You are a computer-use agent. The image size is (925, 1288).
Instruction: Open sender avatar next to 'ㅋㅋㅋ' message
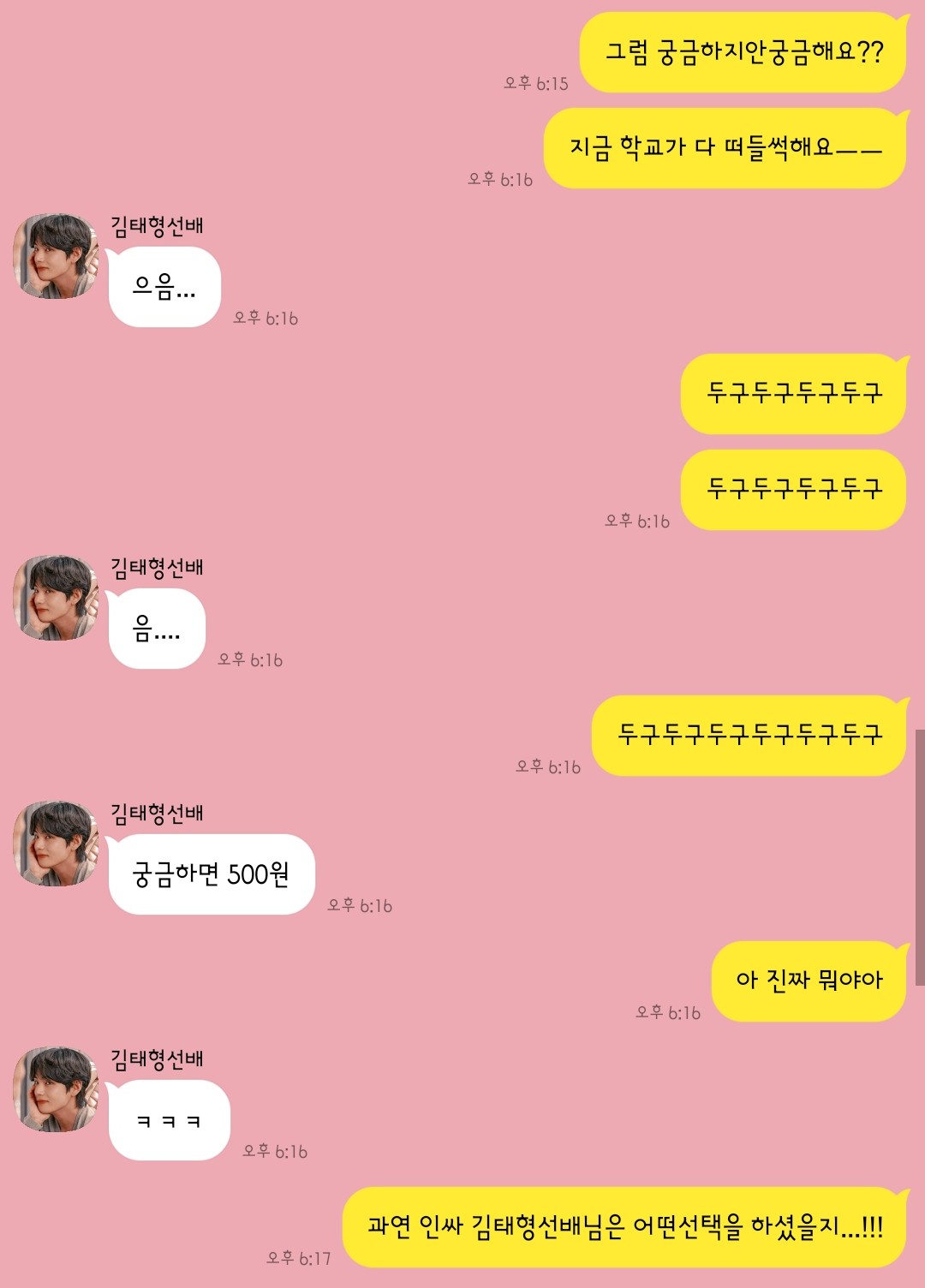coord(56,1089)
